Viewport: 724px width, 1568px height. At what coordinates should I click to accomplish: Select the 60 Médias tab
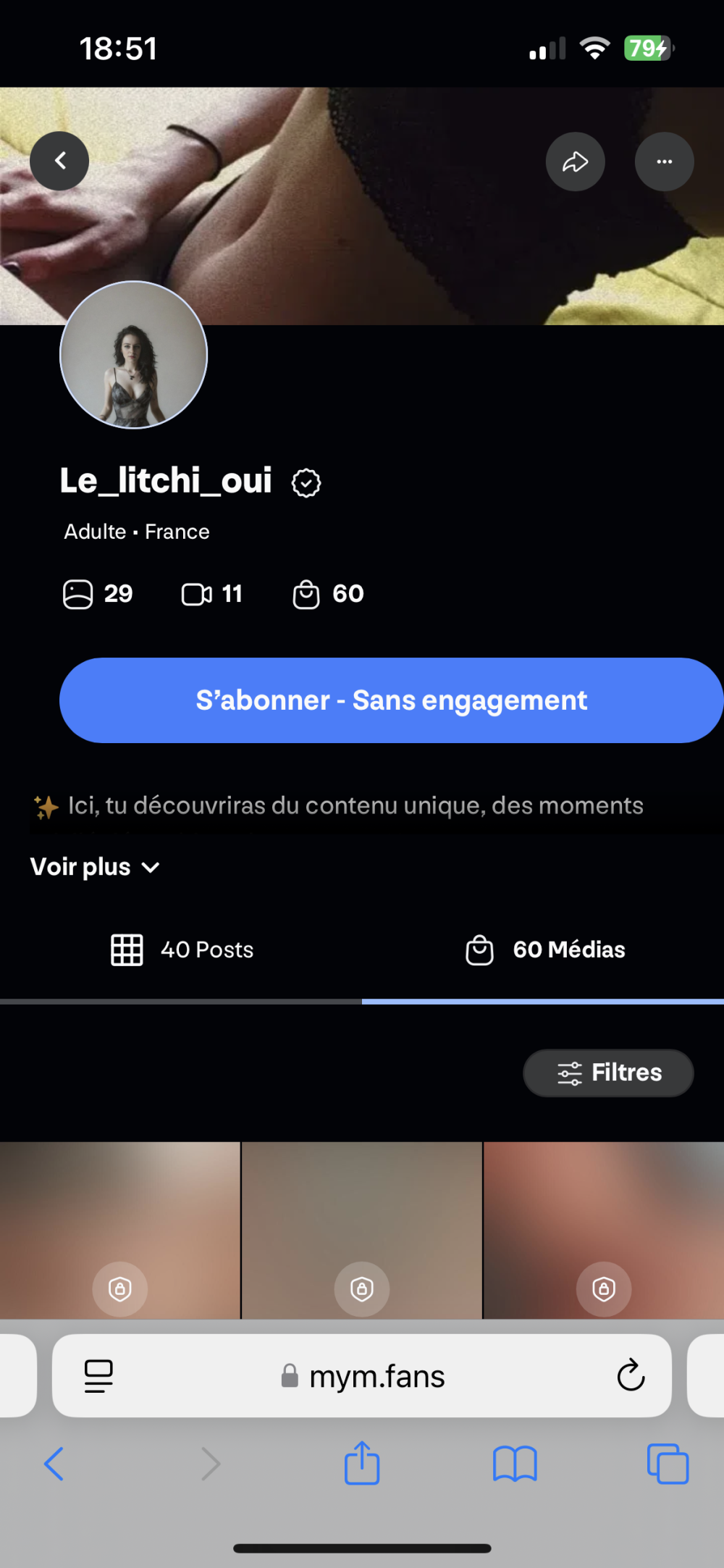tap(545, 949)
